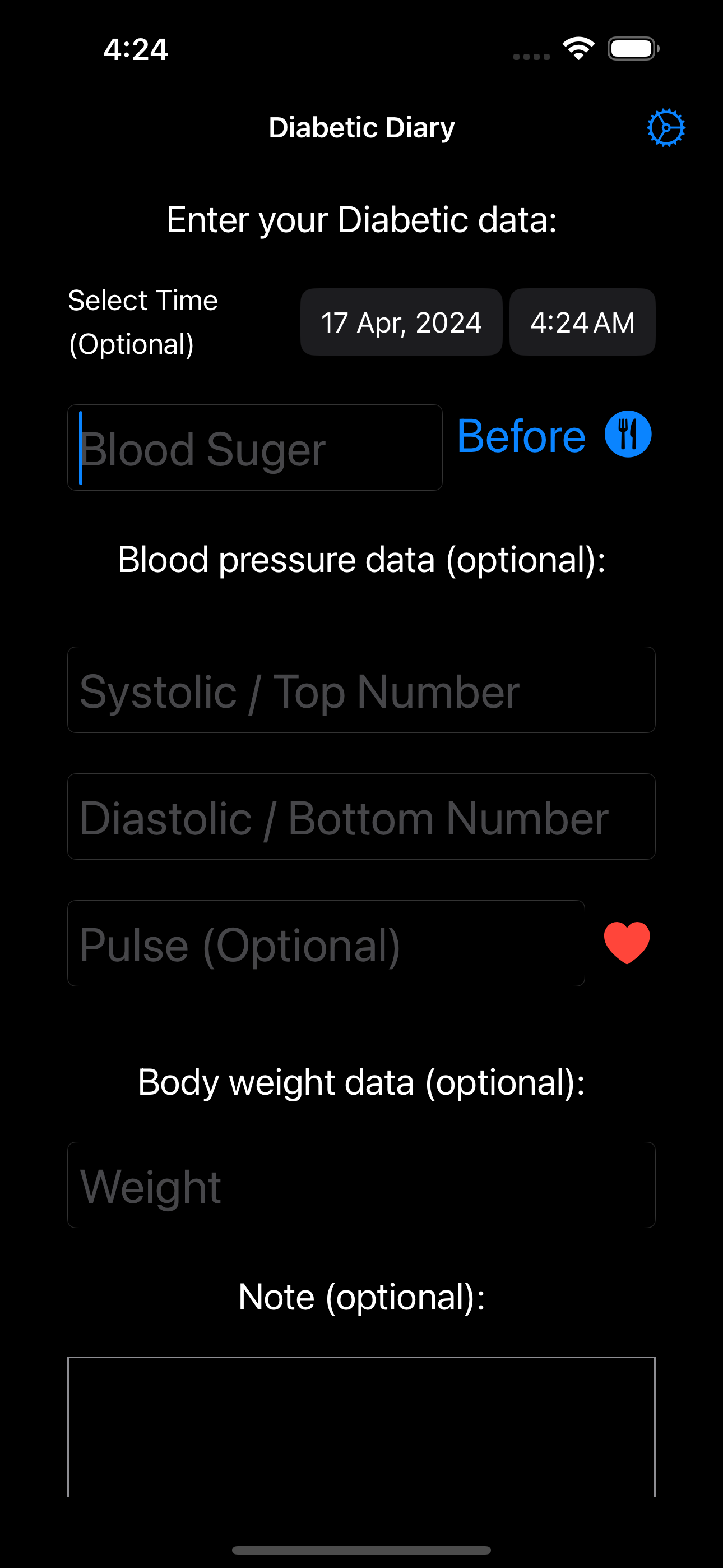Image resolution: width=723 pixels, height=1568 pixels.
Task: Open the settings gear icon
Action: pyautogui.click(x=666, y=128)
